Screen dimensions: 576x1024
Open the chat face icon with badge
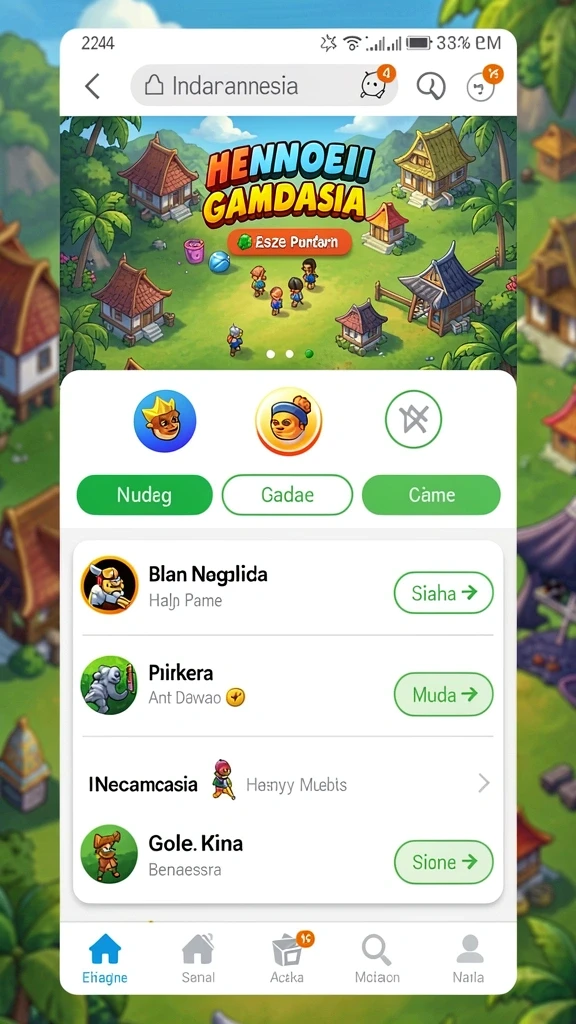(x=374, y=84)
